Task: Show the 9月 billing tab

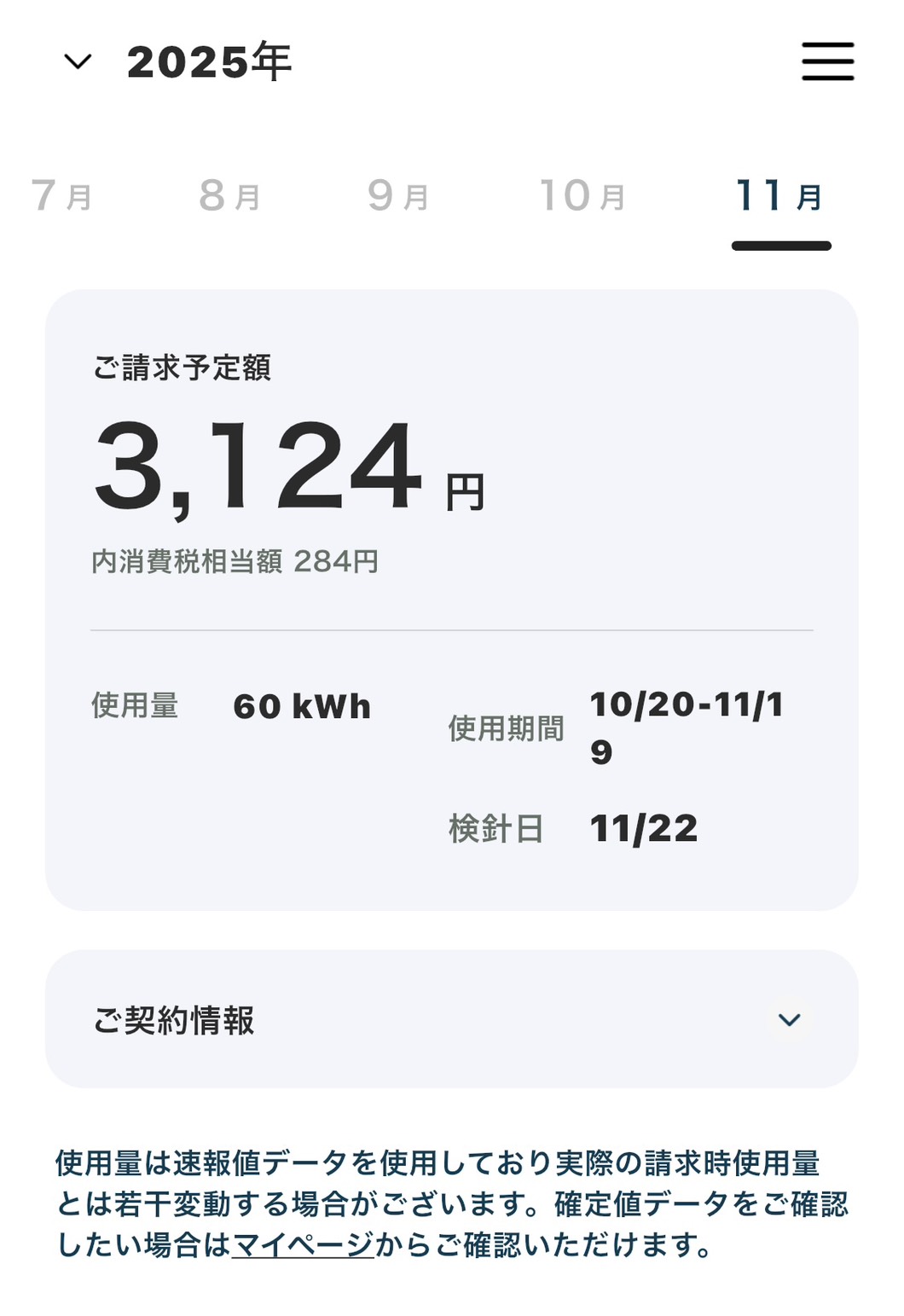Action: (x=397, y=196)
